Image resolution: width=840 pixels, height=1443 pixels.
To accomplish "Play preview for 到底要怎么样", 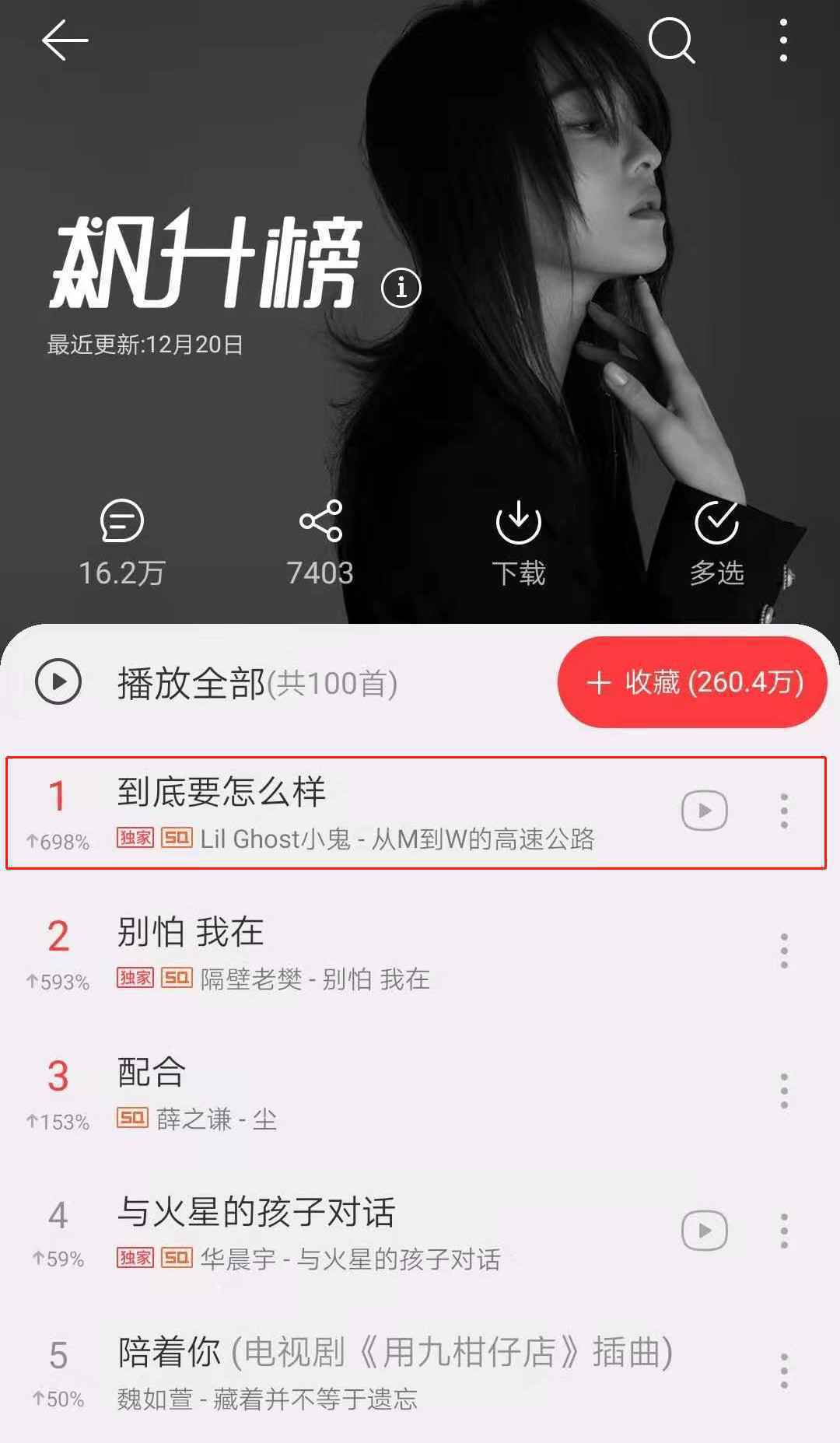I will 704,811.
